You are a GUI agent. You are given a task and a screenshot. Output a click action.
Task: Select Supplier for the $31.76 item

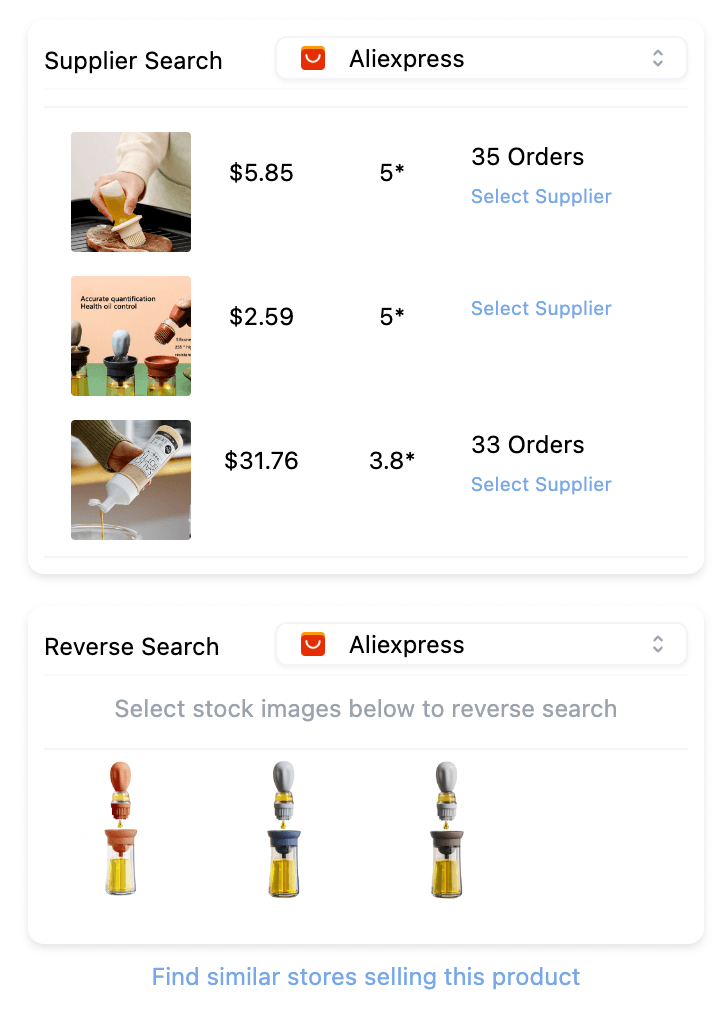click(541, 485)
